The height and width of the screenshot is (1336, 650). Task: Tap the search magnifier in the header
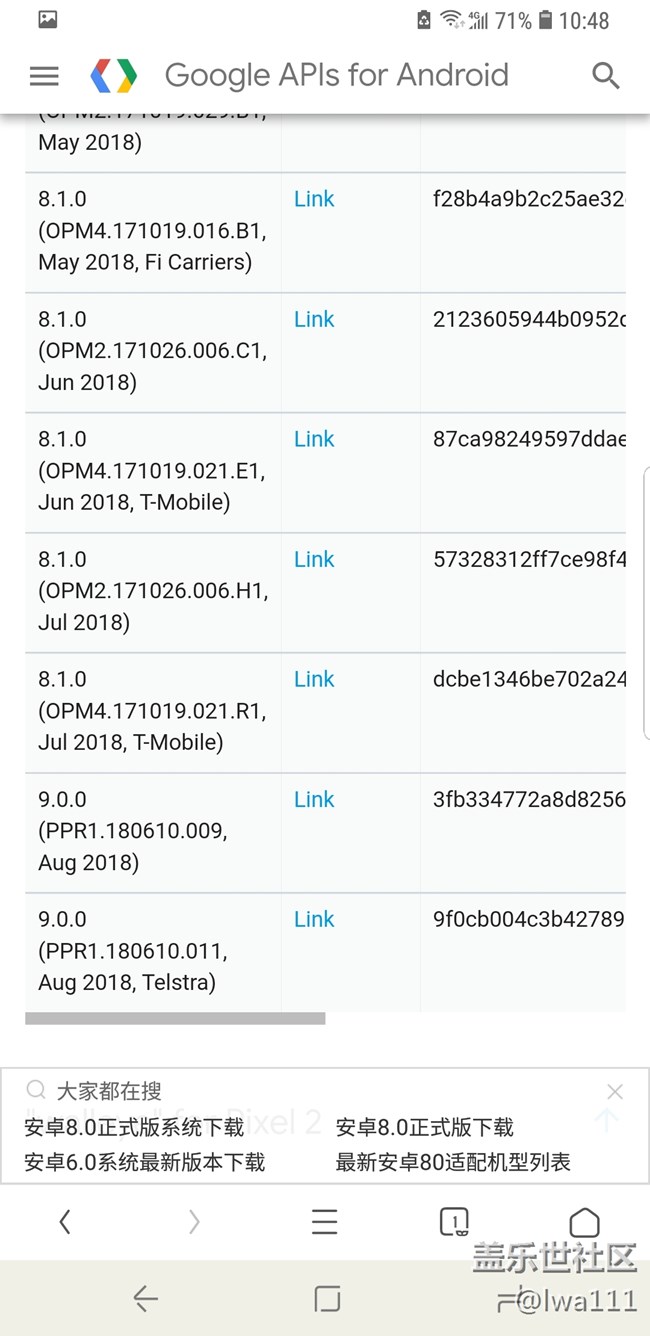(x=606, y=76)
